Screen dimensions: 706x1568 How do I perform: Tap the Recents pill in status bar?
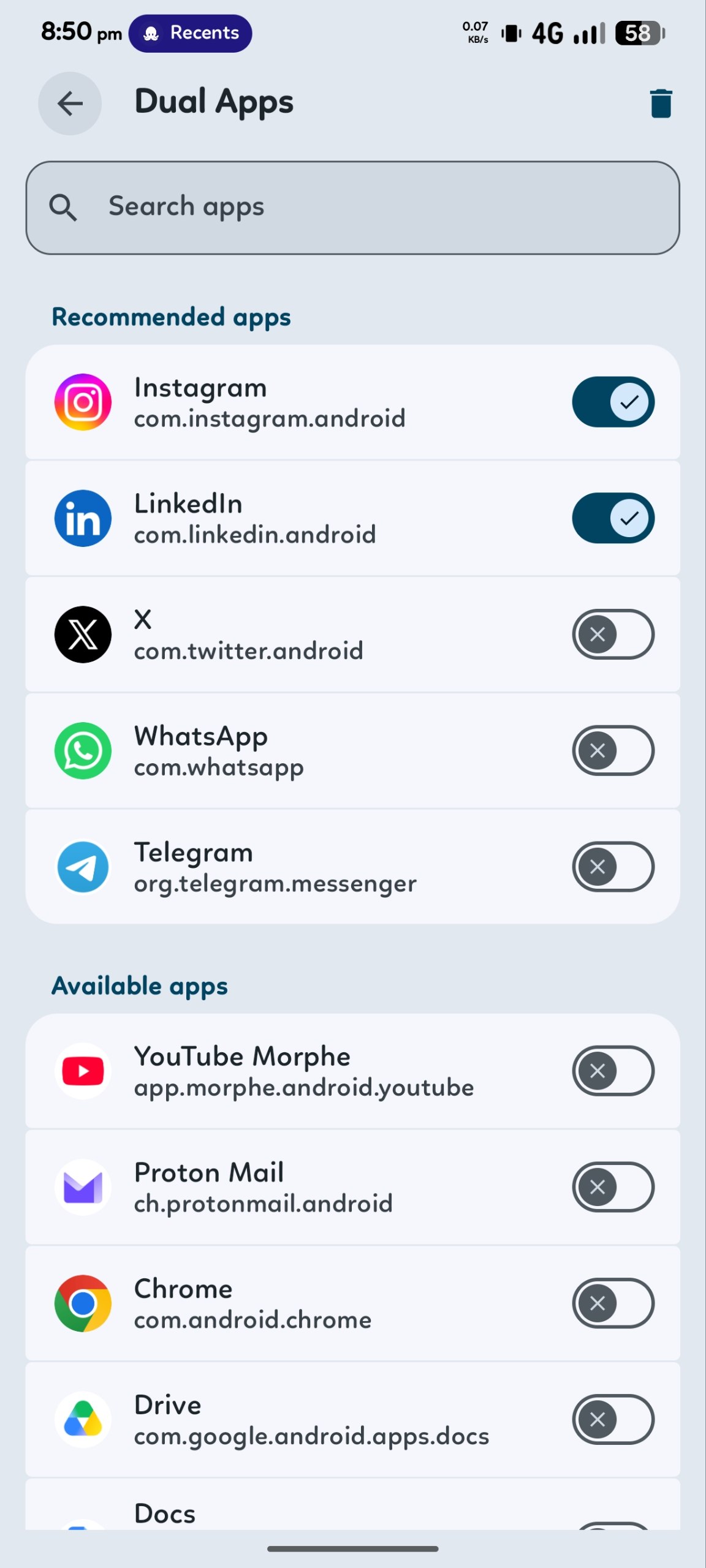pyautogui.click(x=190, y=33)
